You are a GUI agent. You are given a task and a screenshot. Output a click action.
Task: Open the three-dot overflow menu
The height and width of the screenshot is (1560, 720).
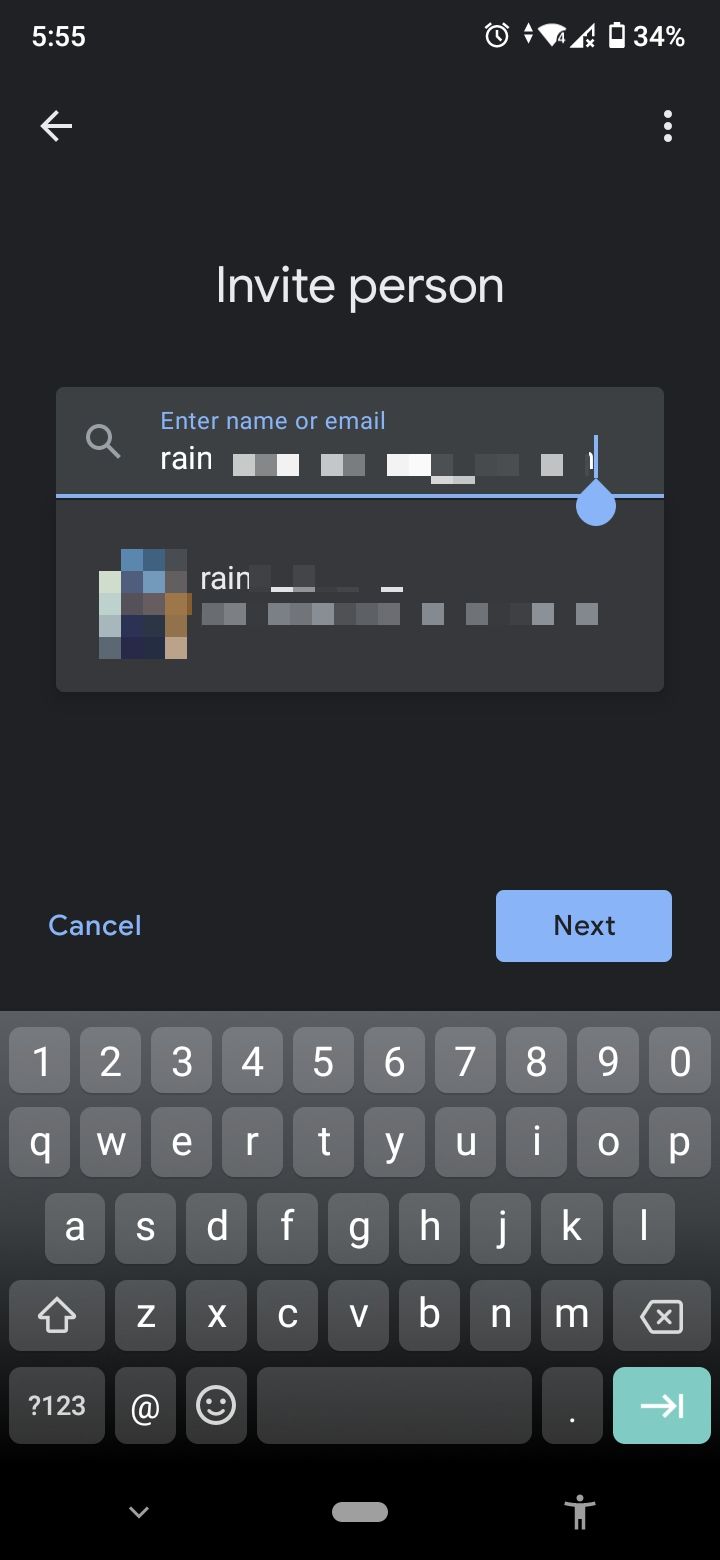click(667, 126)
